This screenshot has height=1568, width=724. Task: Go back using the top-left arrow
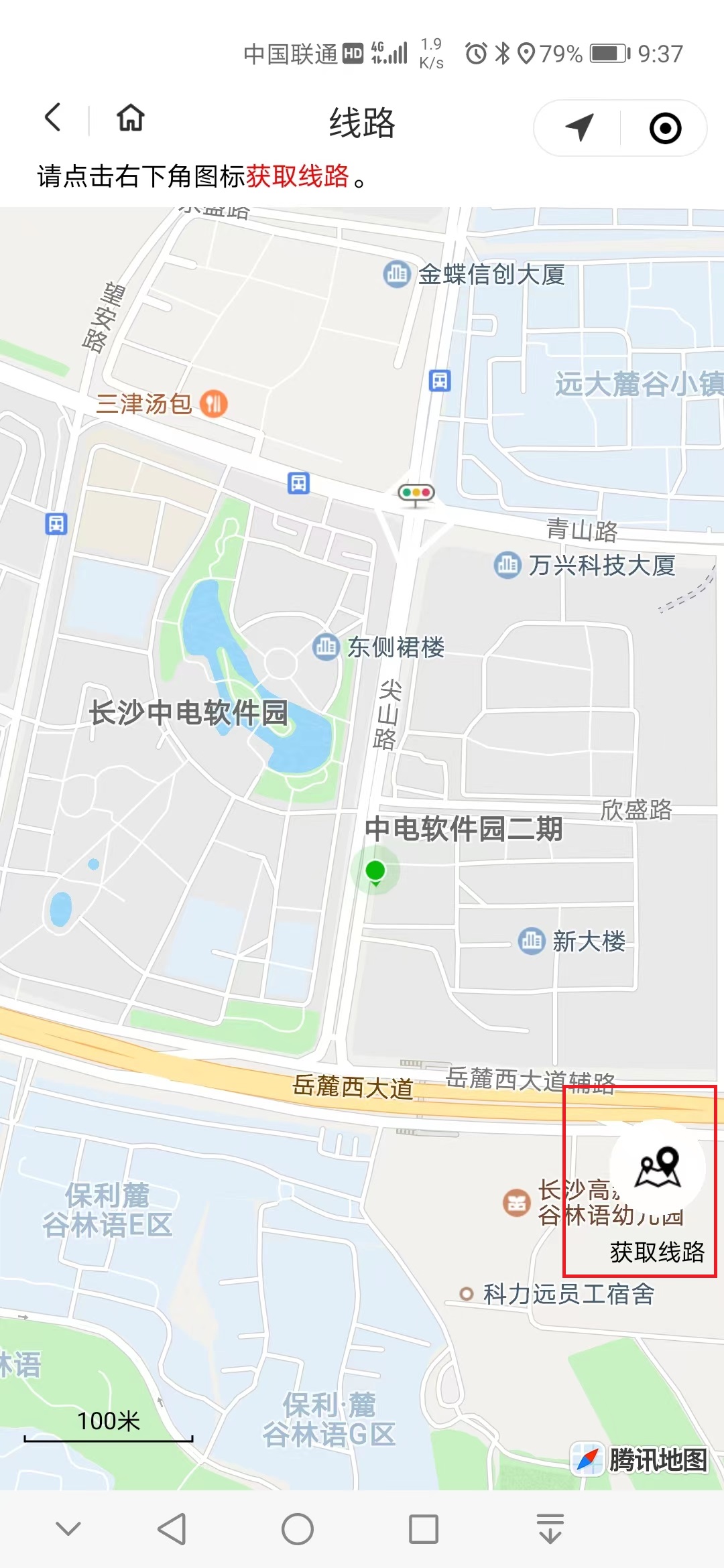[x=53, y=118]
